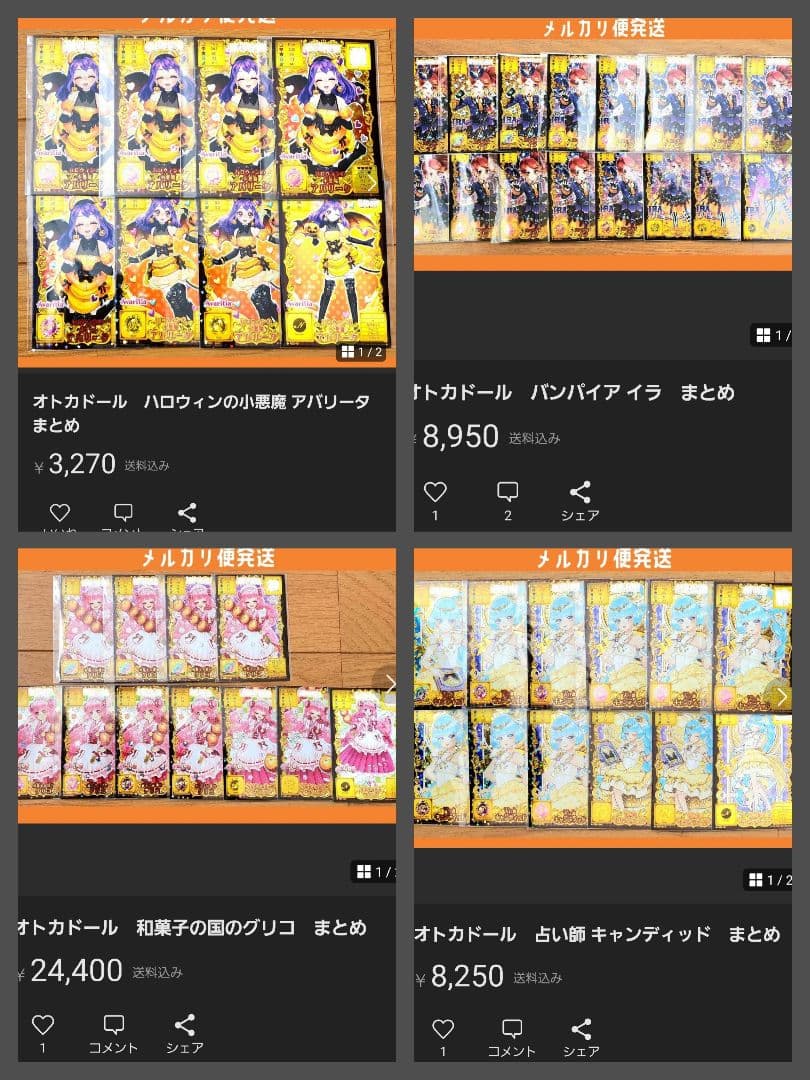Viewport: 810px width, 1080px height.
Task: Open comments on the バンパイア イラ listing
Action: [507, 489]
